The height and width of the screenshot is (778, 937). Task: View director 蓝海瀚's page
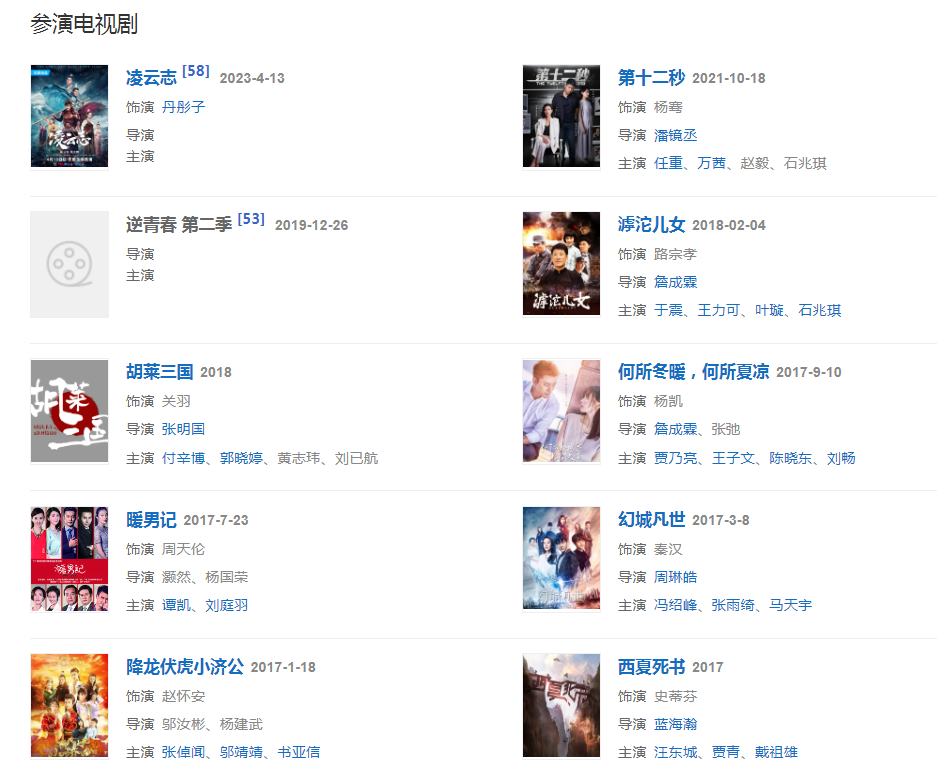tap(675, 724)
